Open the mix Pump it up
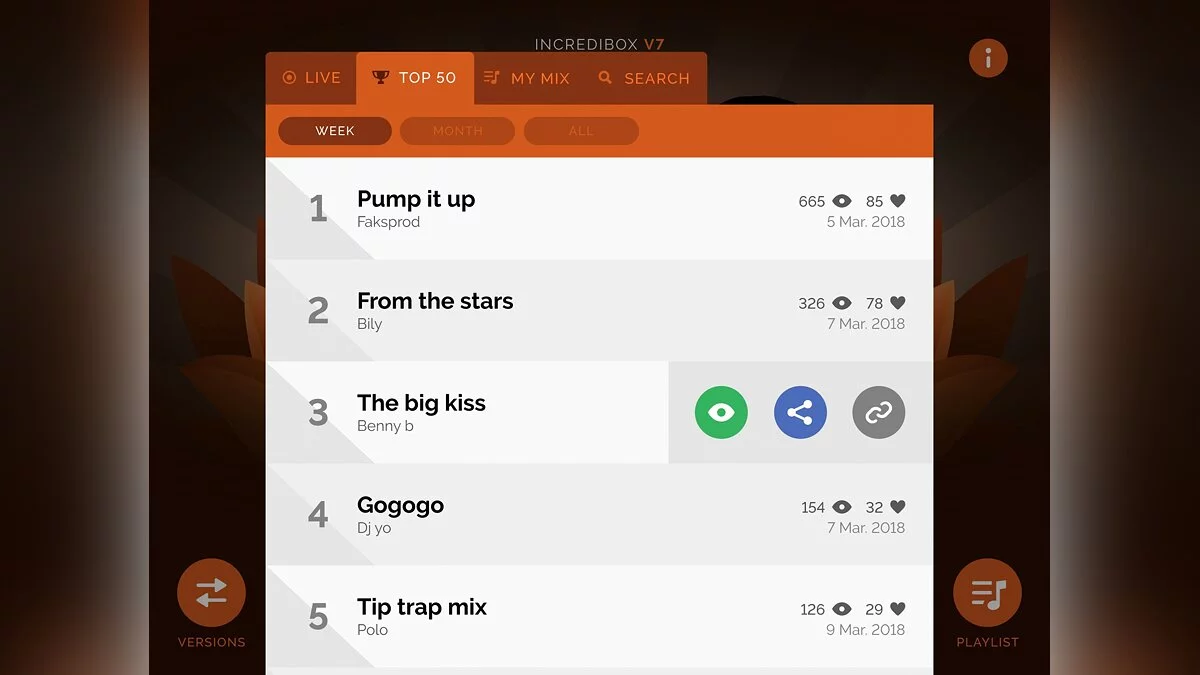1200x675 pixels. coord(416,200)
